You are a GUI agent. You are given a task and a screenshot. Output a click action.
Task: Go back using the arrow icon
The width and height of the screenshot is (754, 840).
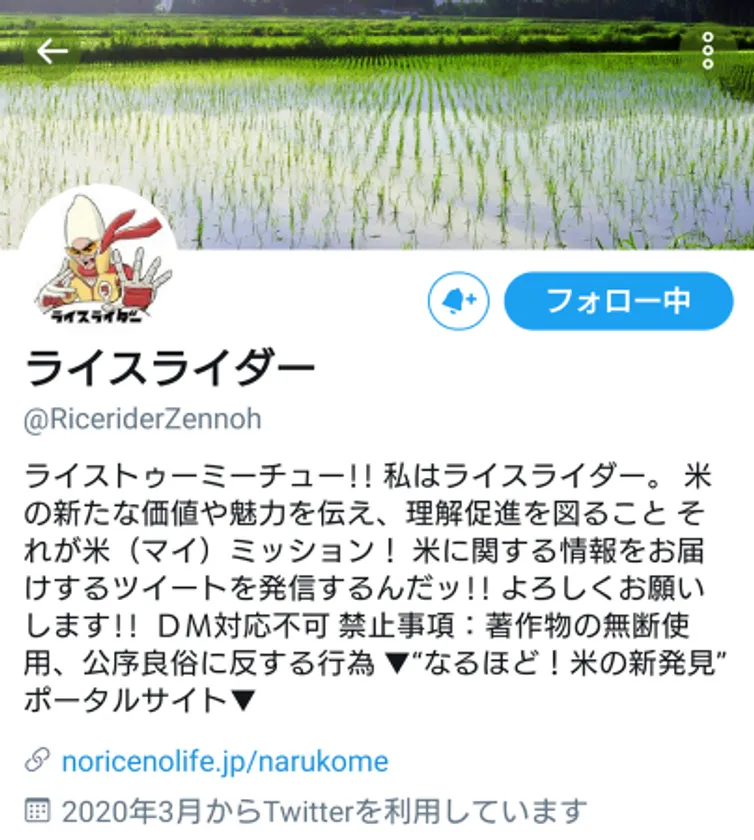point(52,51)
